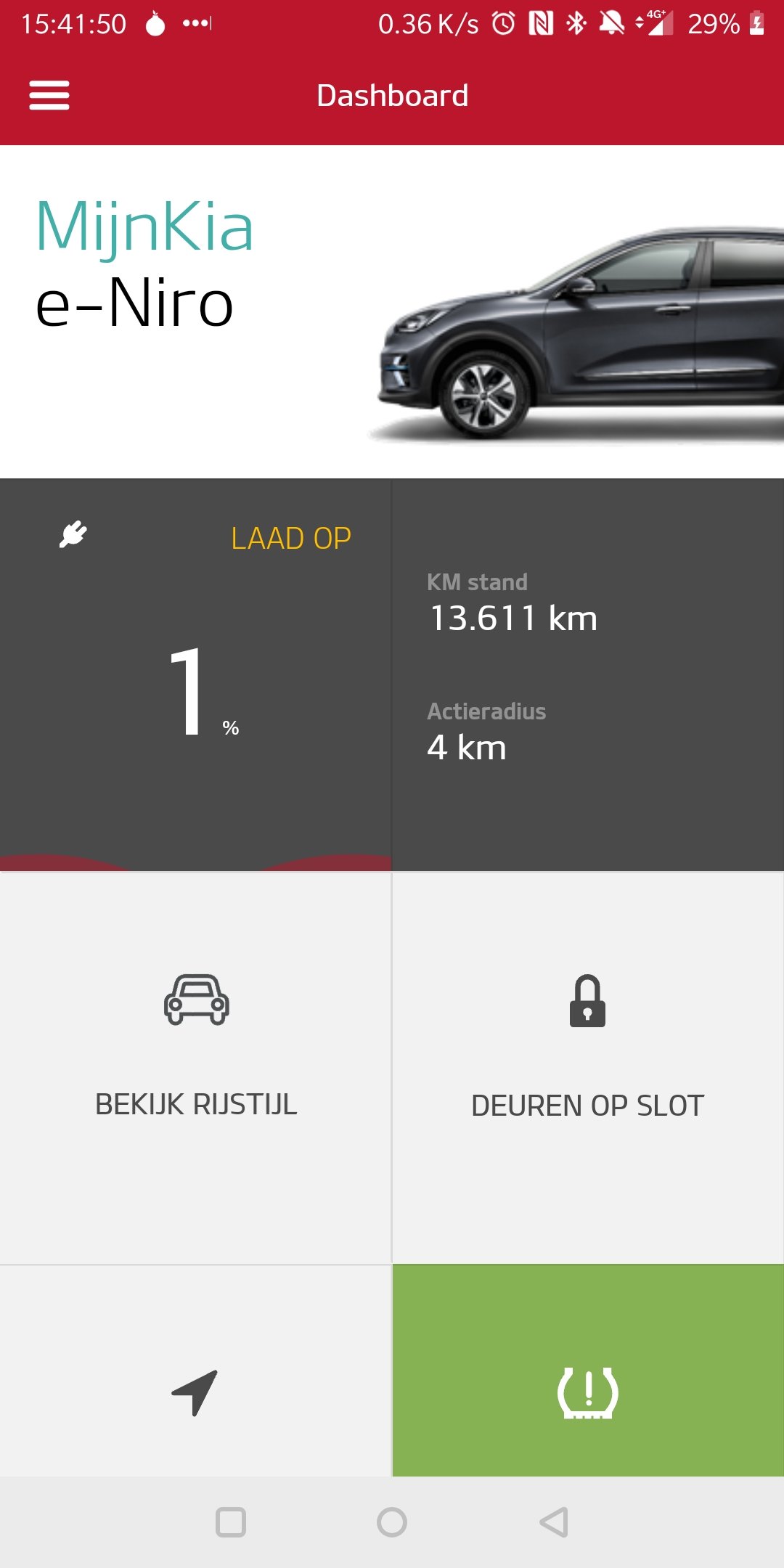Image resolution: width=784 pixels, height=1568 pixels.
Task: Open the LAAD OP charging tile
Action: [195, 675]
